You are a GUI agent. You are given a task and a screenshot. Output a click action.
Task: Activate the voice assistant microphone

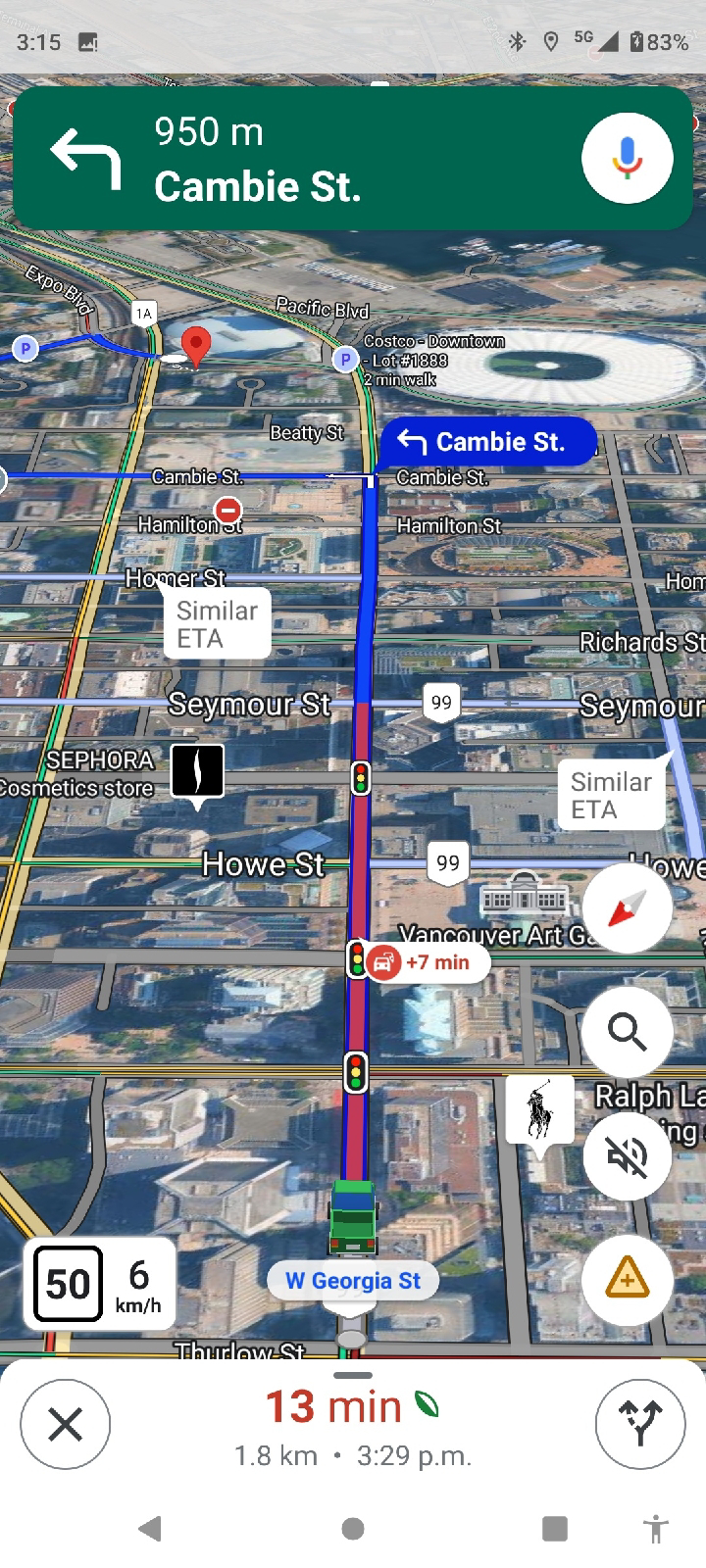627,158
